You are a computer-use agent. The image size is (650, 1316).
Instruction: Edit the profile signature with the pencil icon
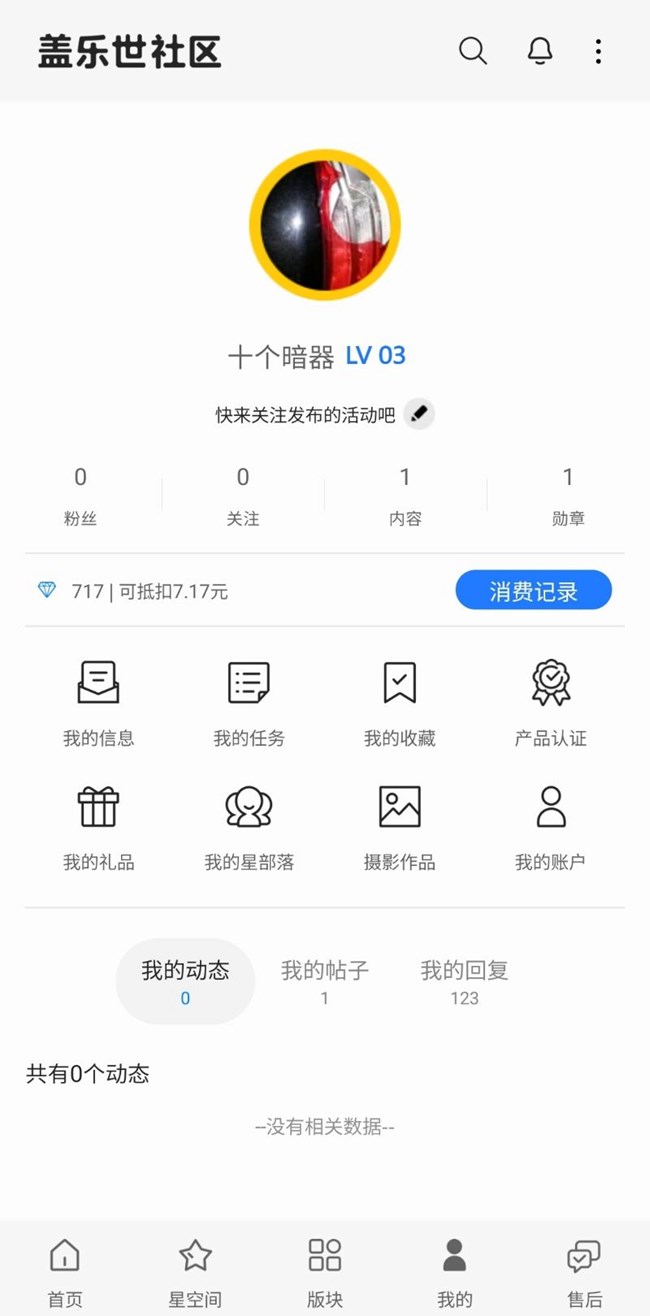click(x=420, y=414)
